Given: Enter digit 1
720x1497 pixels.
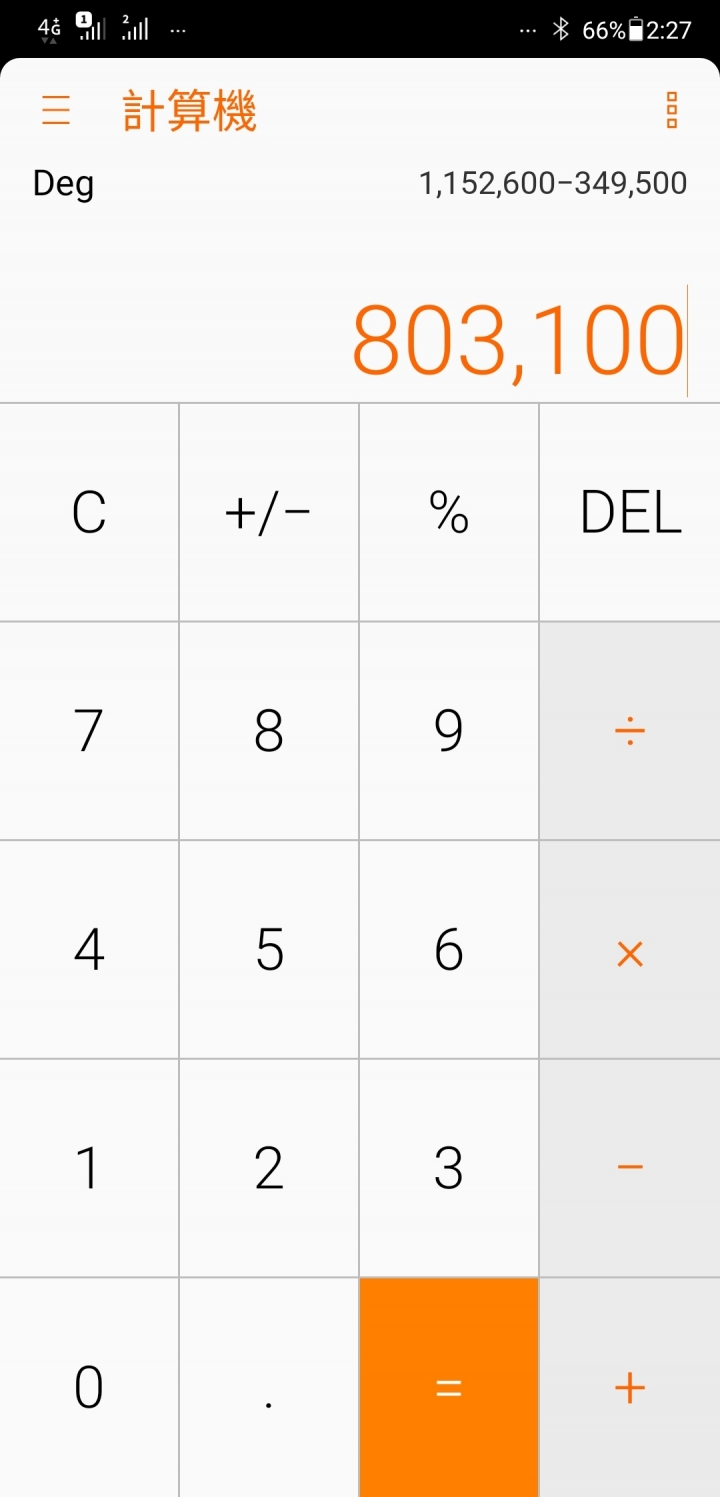Looking at the screenshot, I should (x=89, y=1167).
